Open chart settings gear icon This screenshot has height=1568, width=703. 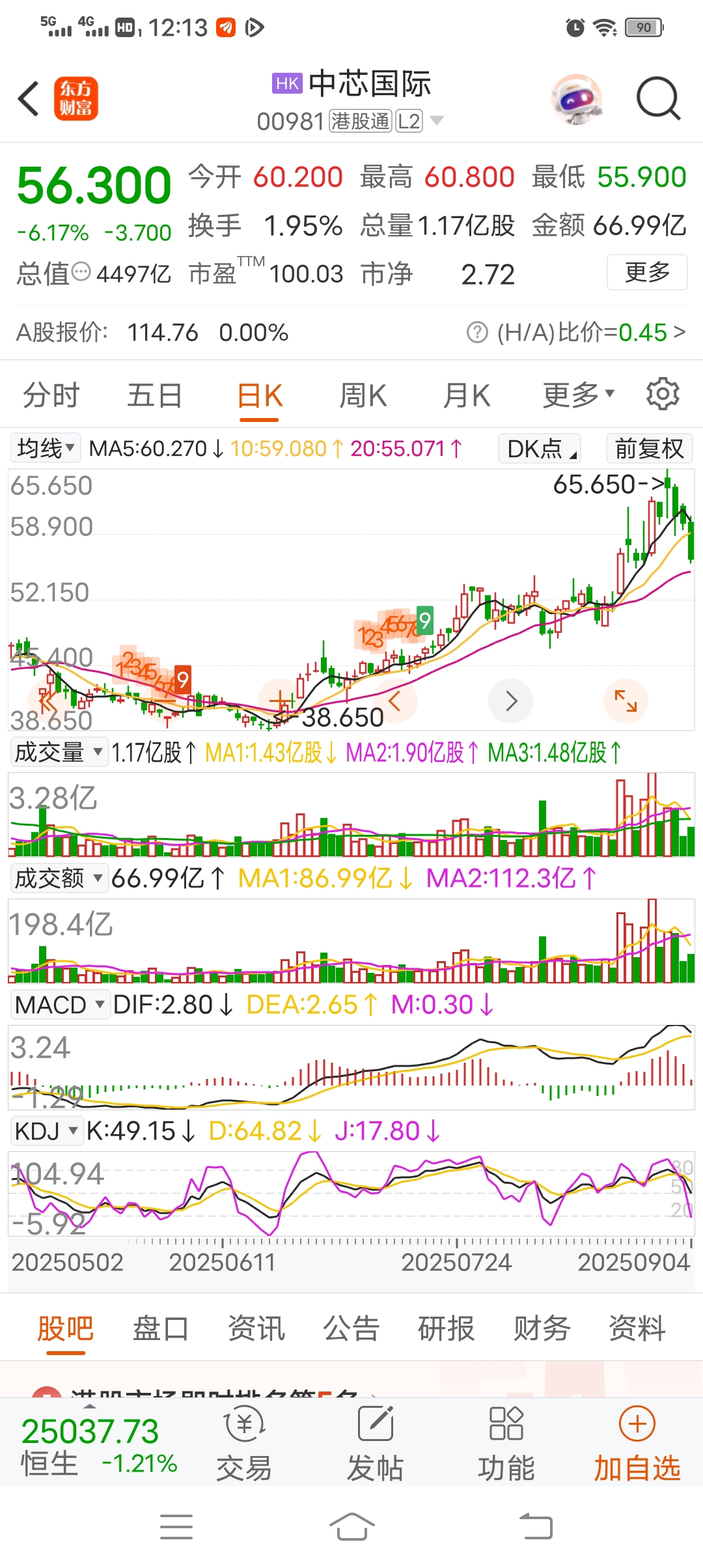[x=663, y=394]
